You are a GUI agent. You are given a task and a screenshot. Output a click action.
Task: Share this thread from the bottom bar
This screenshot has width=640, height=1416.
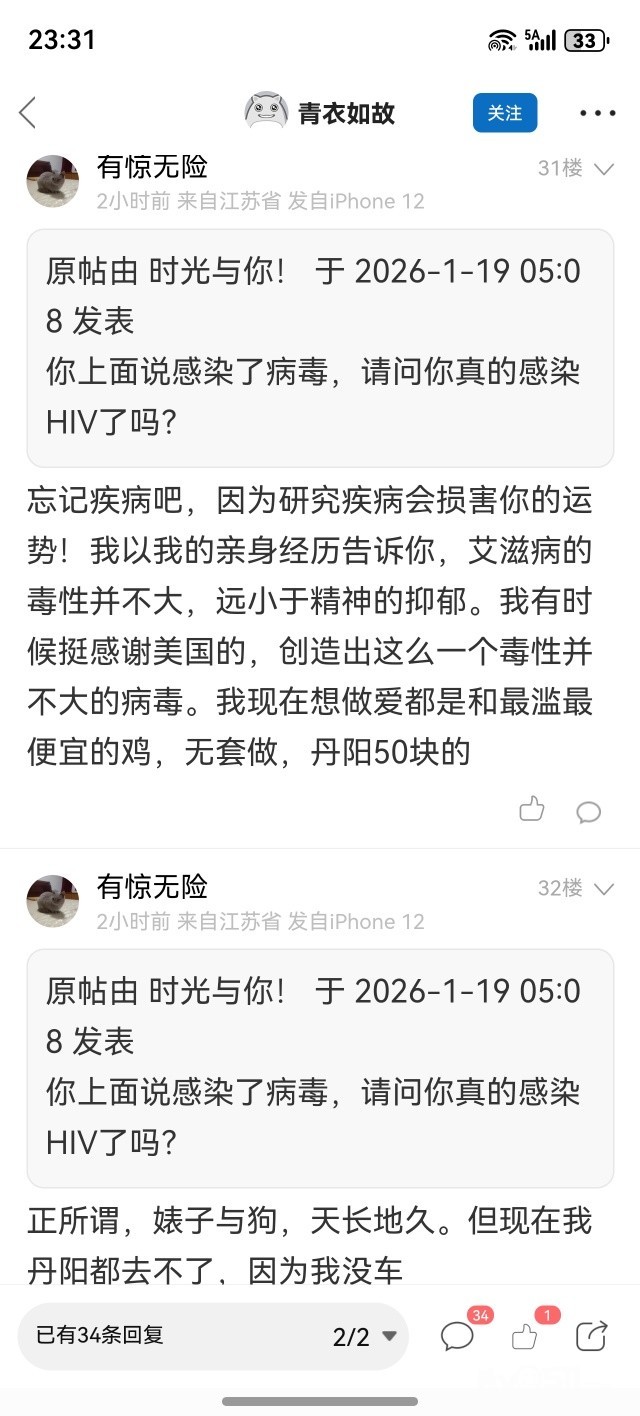click(x=592, y=1336)
